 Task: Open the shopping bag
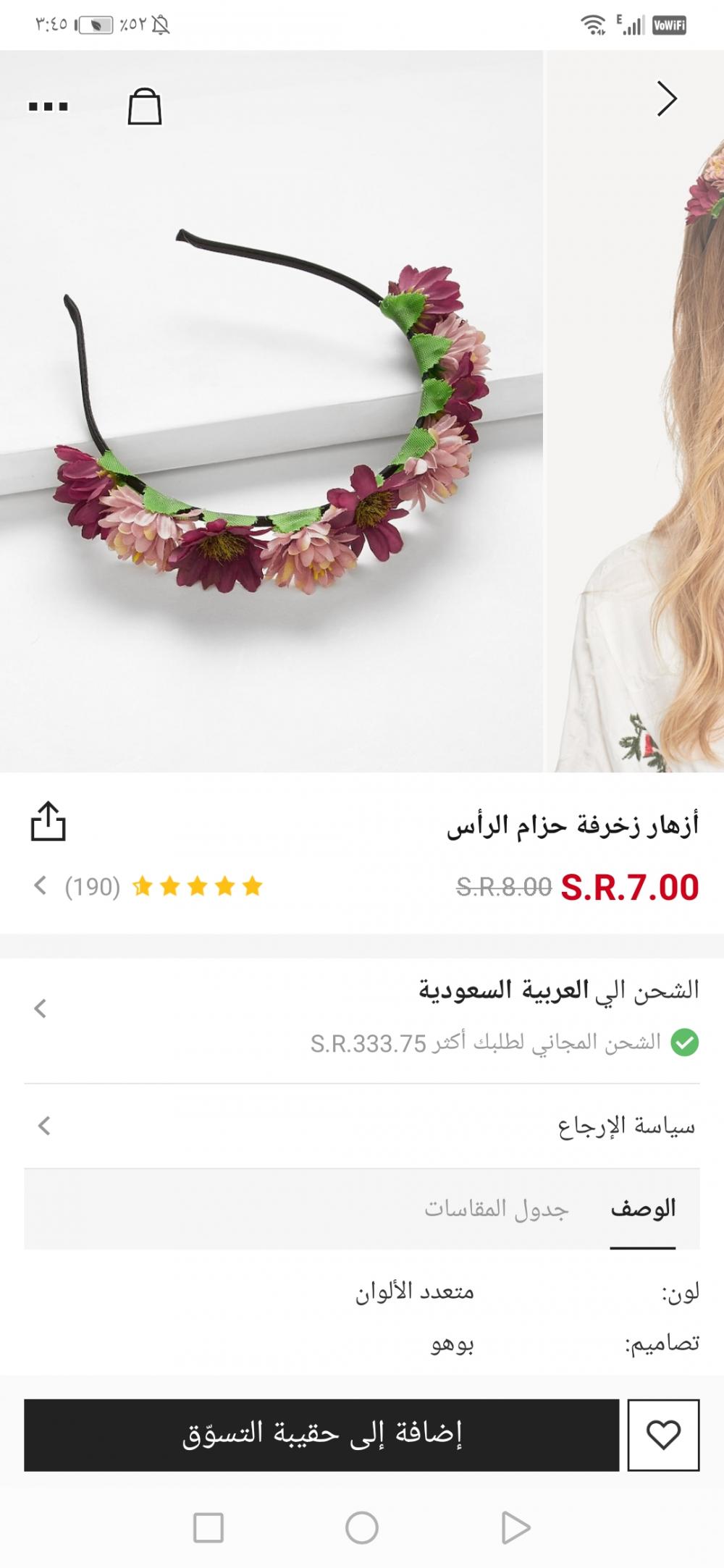144,106
